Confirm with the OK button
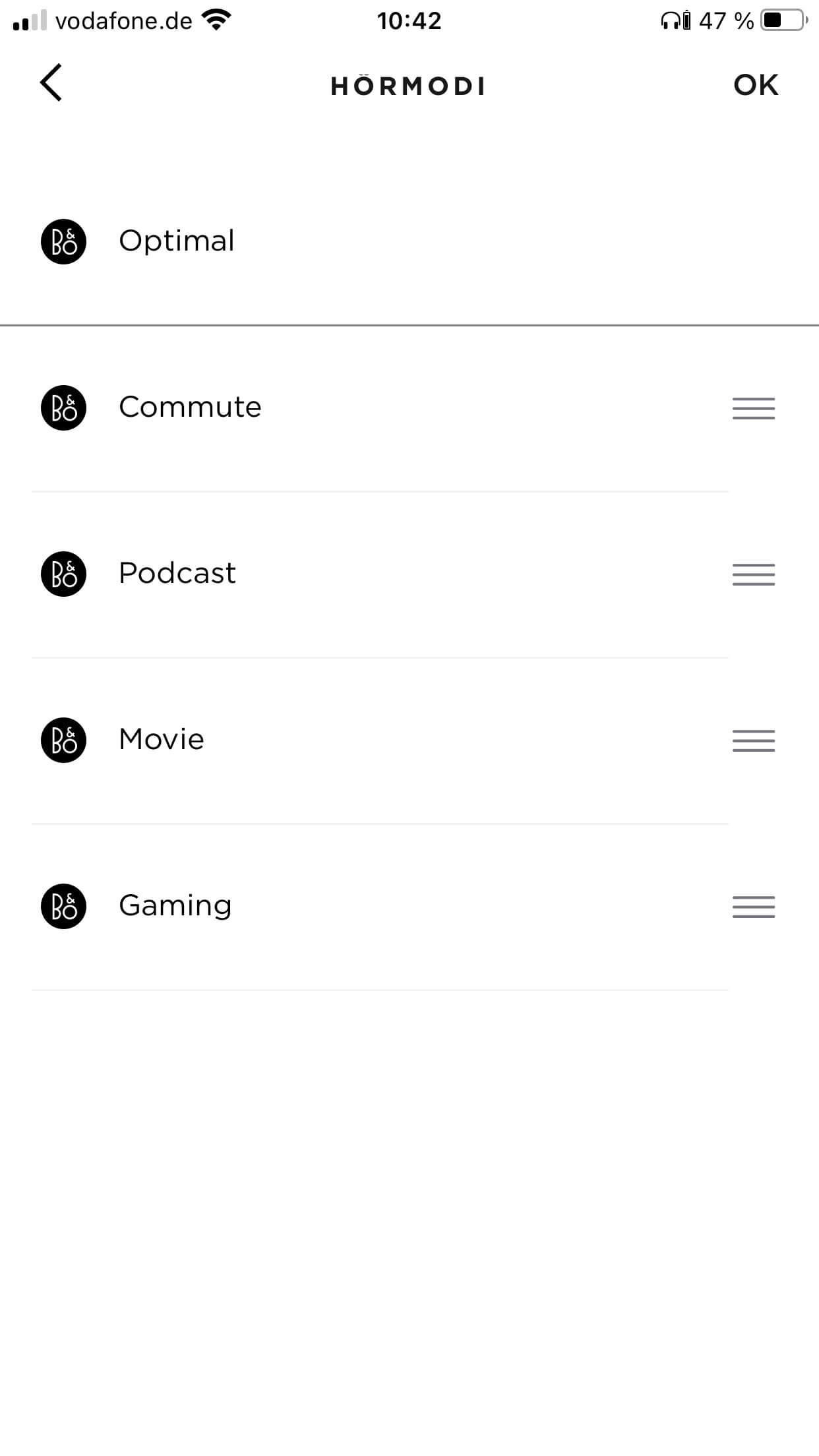The image size is (819, 1456). [x=756, y=85]
